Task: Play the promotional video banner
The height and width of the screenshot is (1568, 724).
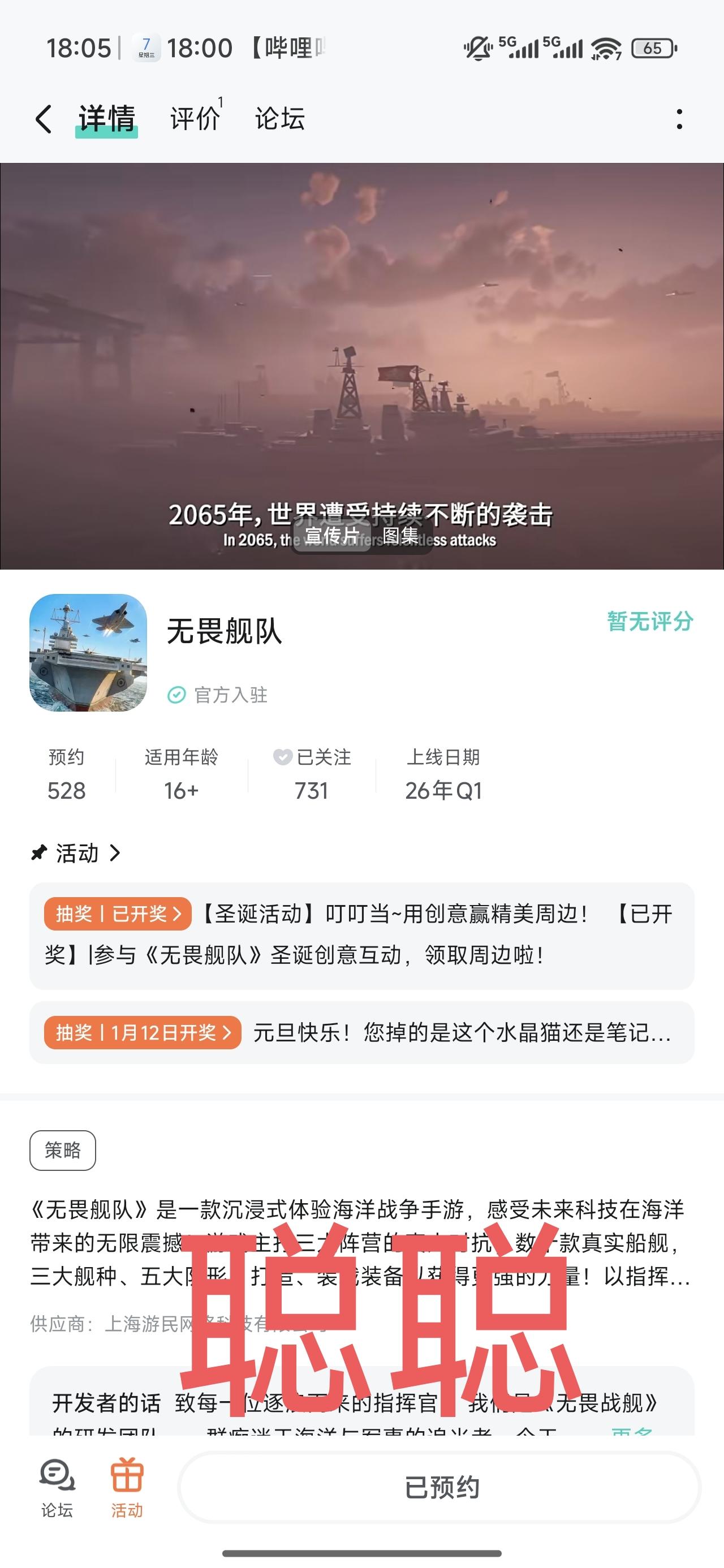Action: point(361,365)
